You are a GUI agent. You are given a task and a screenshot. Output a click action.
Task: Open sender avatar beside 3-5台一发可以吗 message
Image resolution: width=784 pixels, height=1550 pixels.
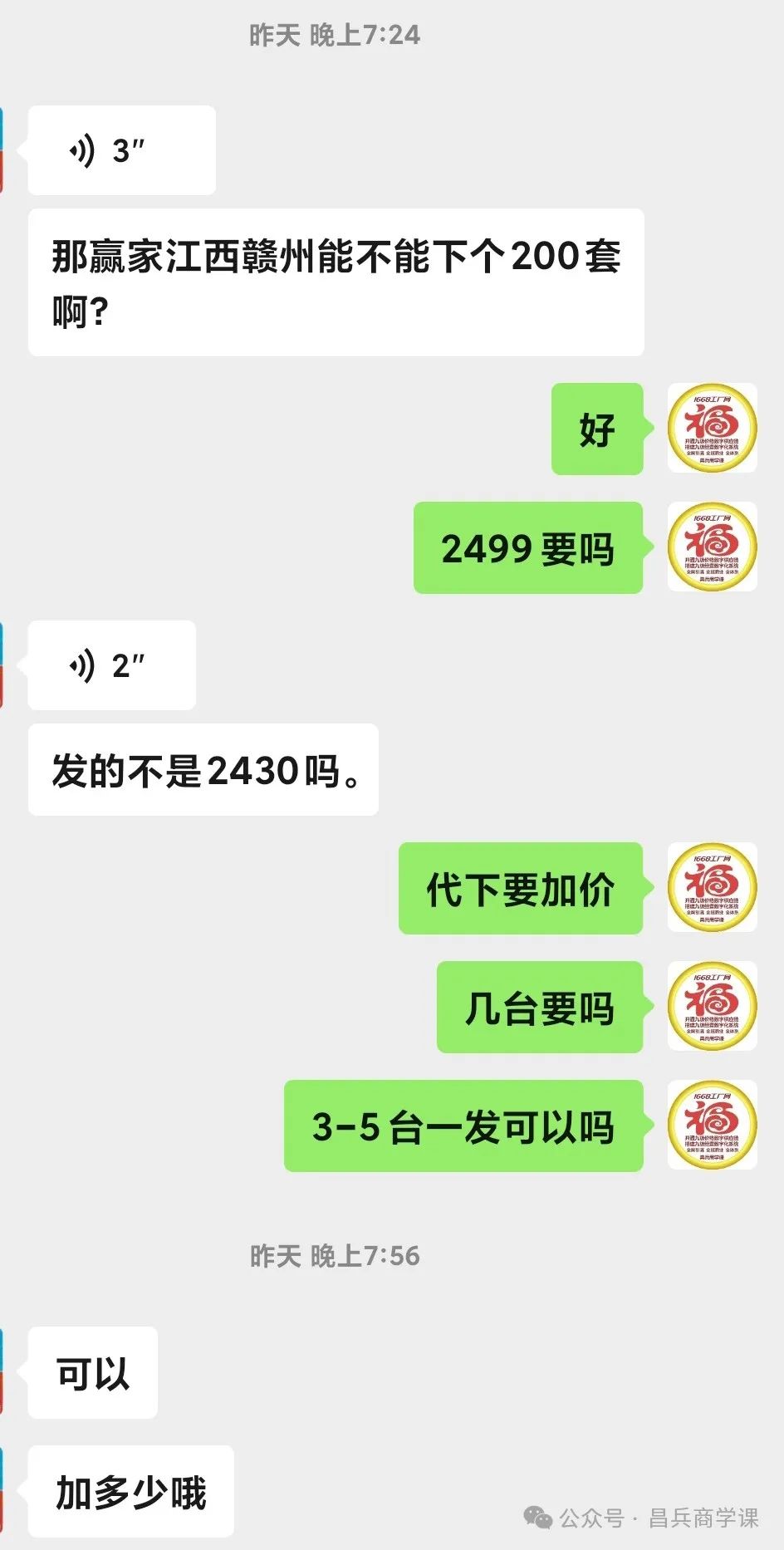click(x=712, y=1126)
